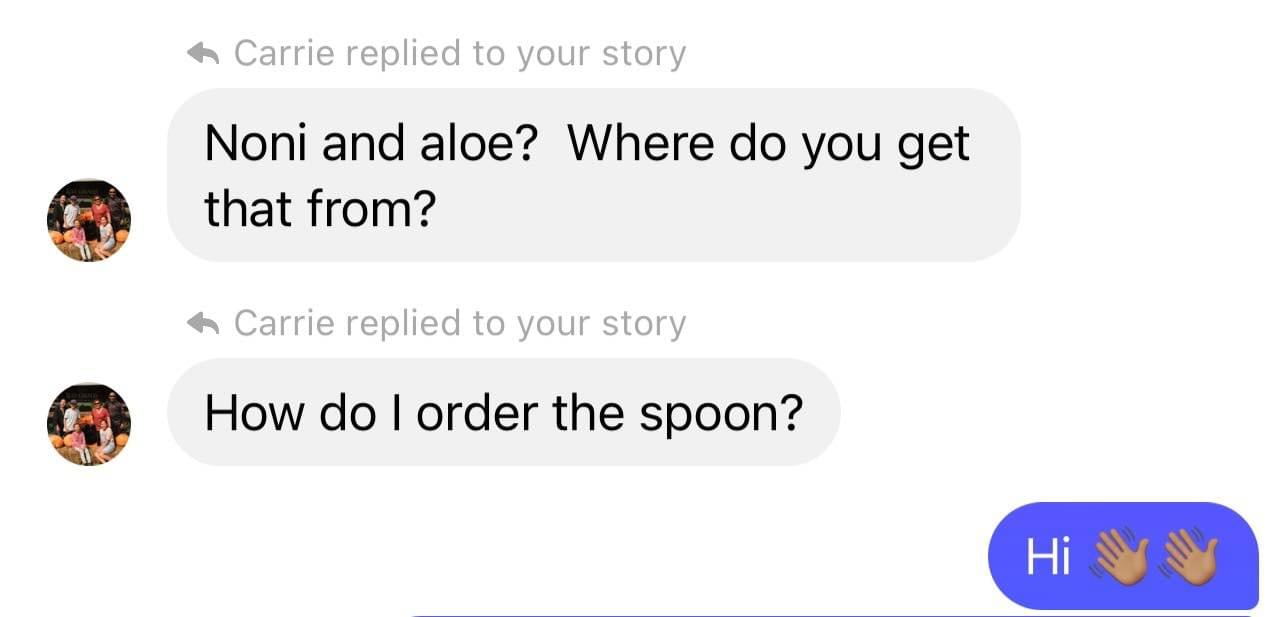
Task: Open Carrie's profile picture beside the Noni and aloe message
Action: click(x=89, y=221)
